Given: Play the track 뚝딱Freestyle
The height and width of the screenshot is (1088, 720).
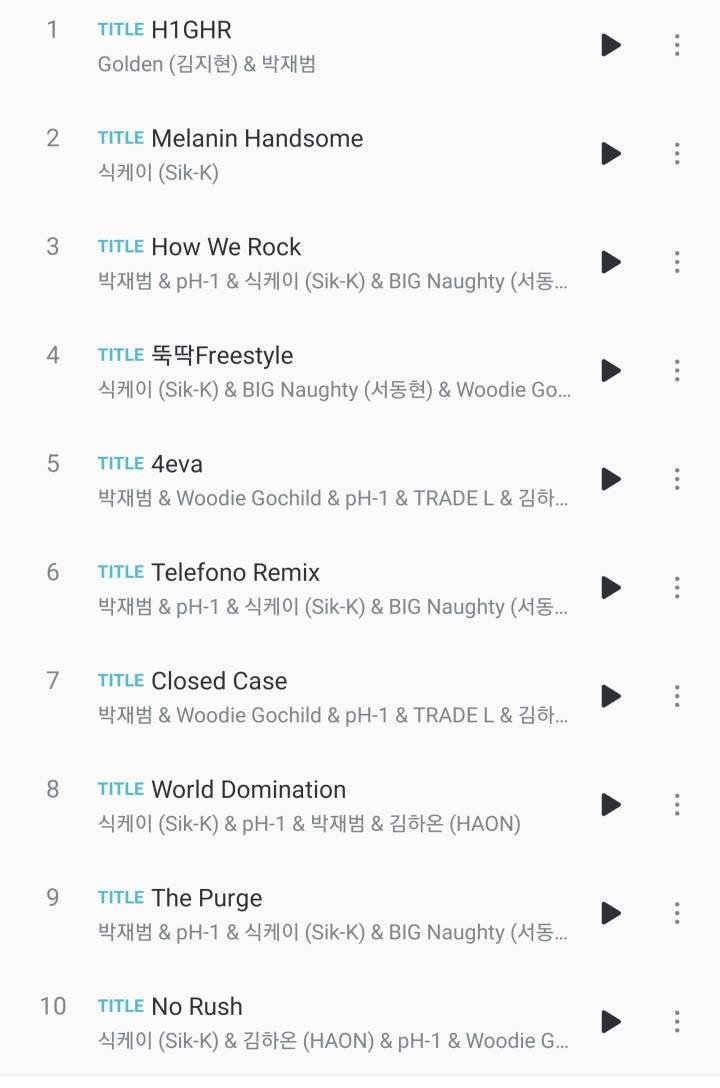Looking at the screenshot, I should (x=610, y=371).
